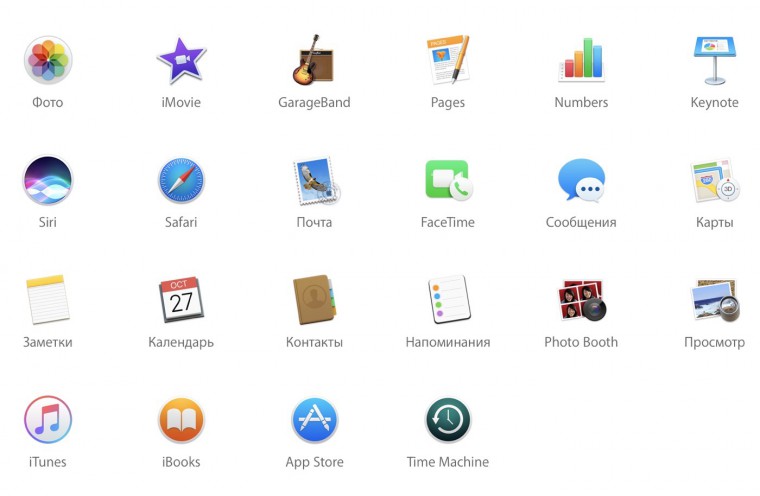
Task: Open GarageBand
Action: [314, 60]
